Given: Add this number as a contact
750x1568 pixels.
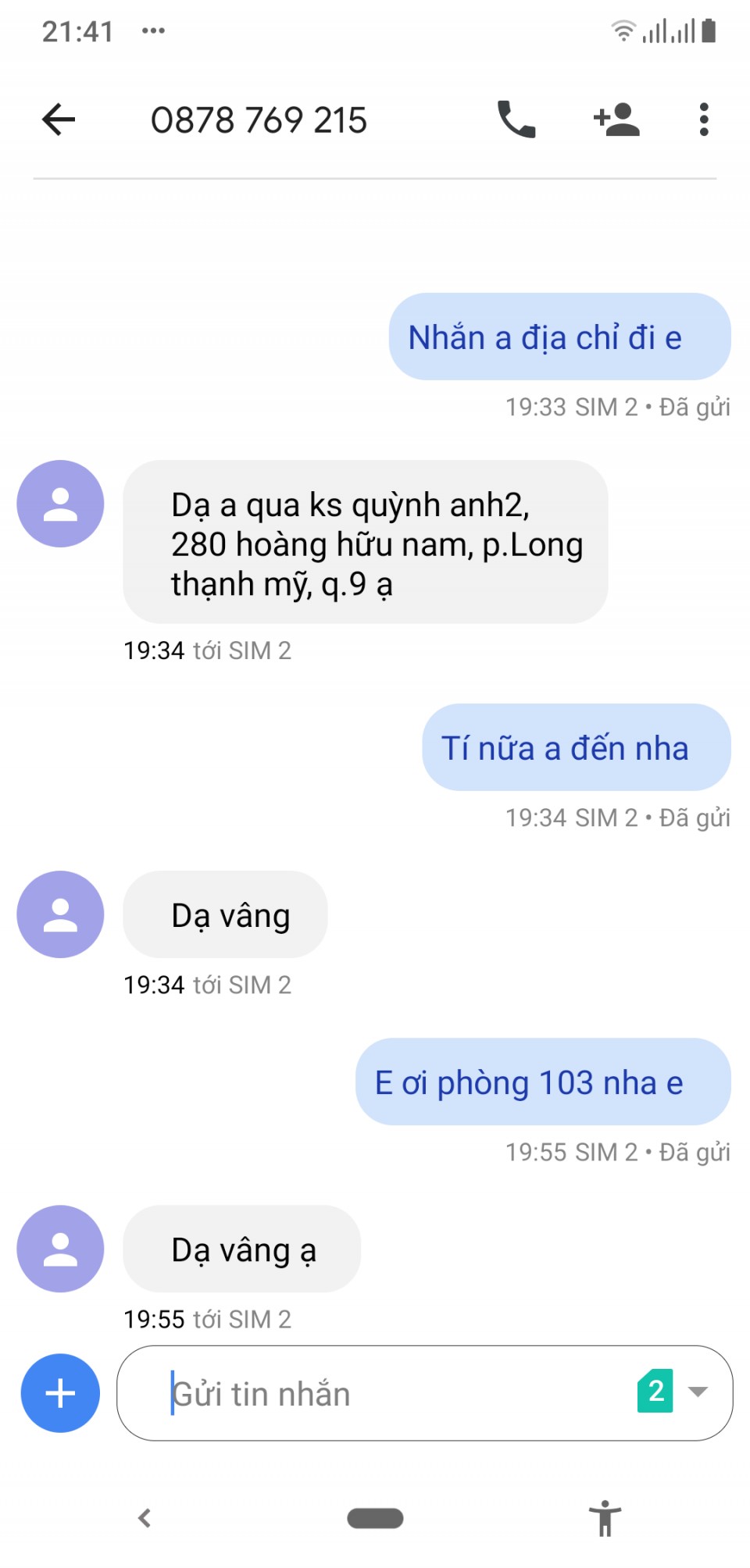Looking at the screenshot, I should point(616,119).
